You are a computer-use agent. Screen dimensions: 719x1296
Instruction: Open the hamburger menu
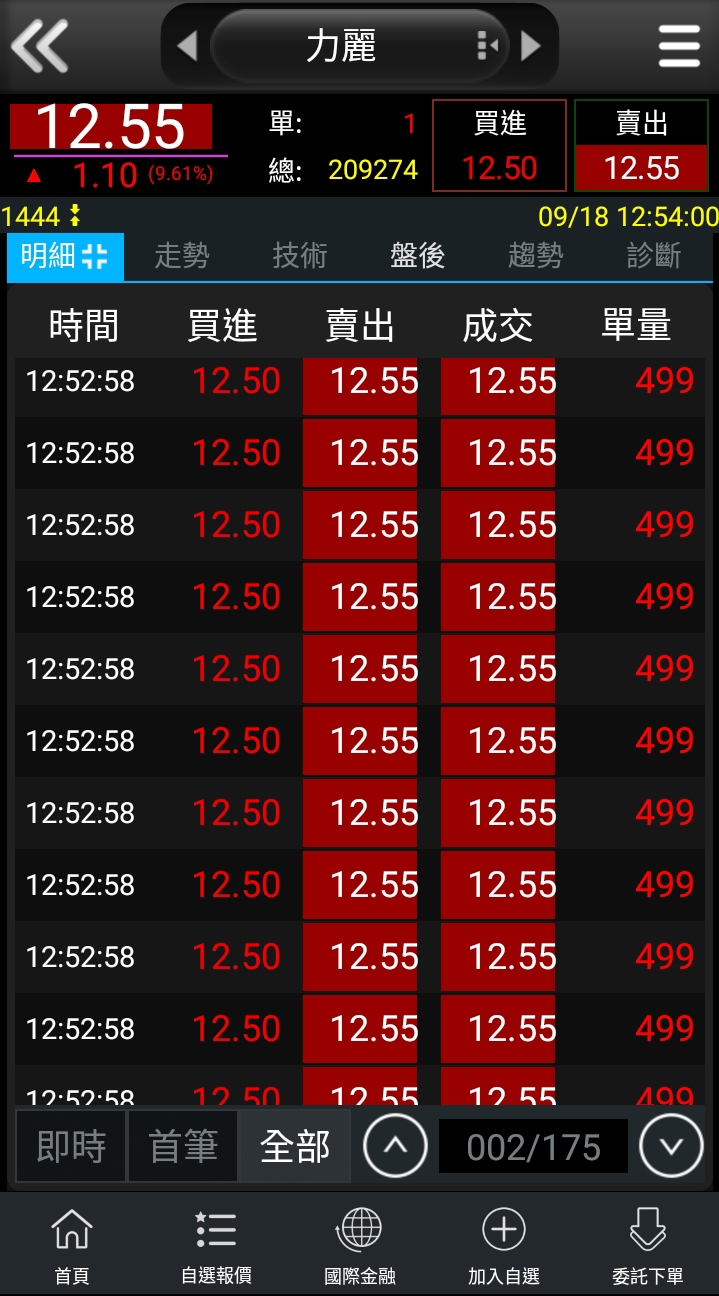[x=679, y=46]
